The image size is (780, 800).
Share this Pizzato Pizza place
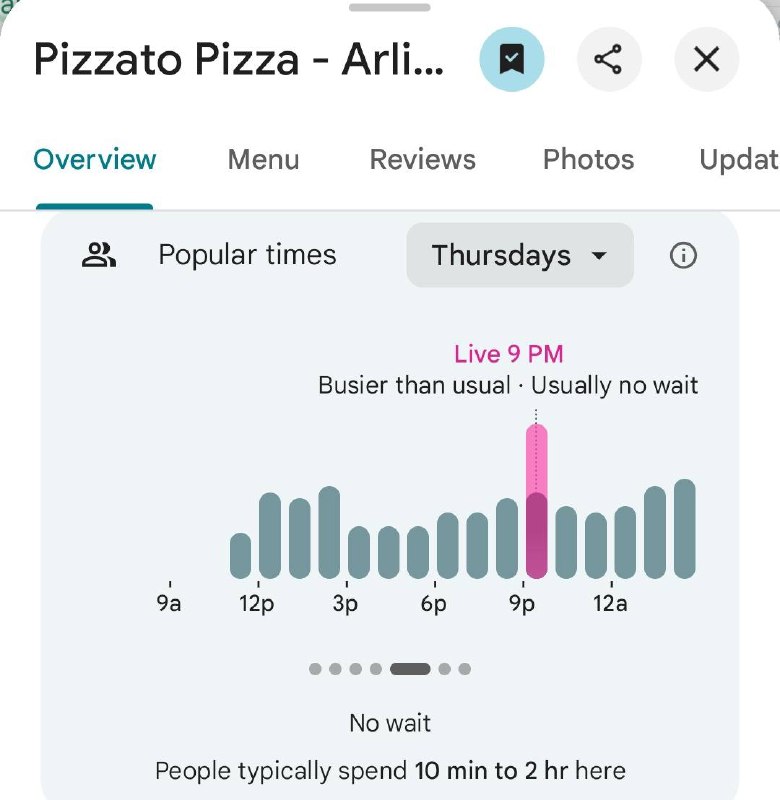click(x=608, y=60)
